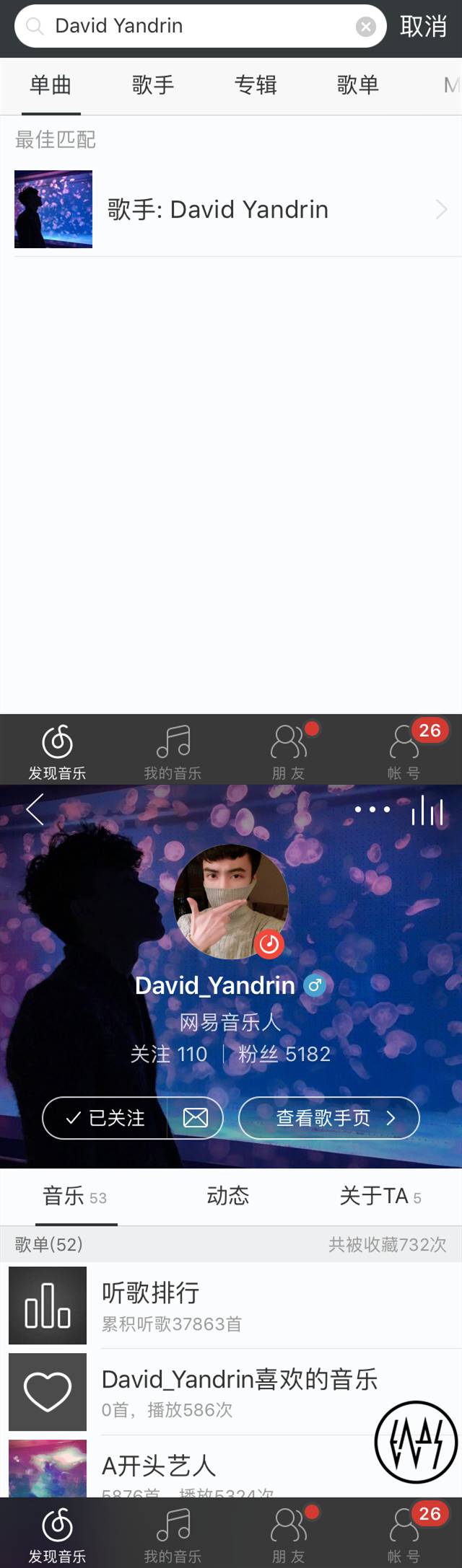Select the 歌单 results tab
The image size is (462, 1568).
pos(358,85)
